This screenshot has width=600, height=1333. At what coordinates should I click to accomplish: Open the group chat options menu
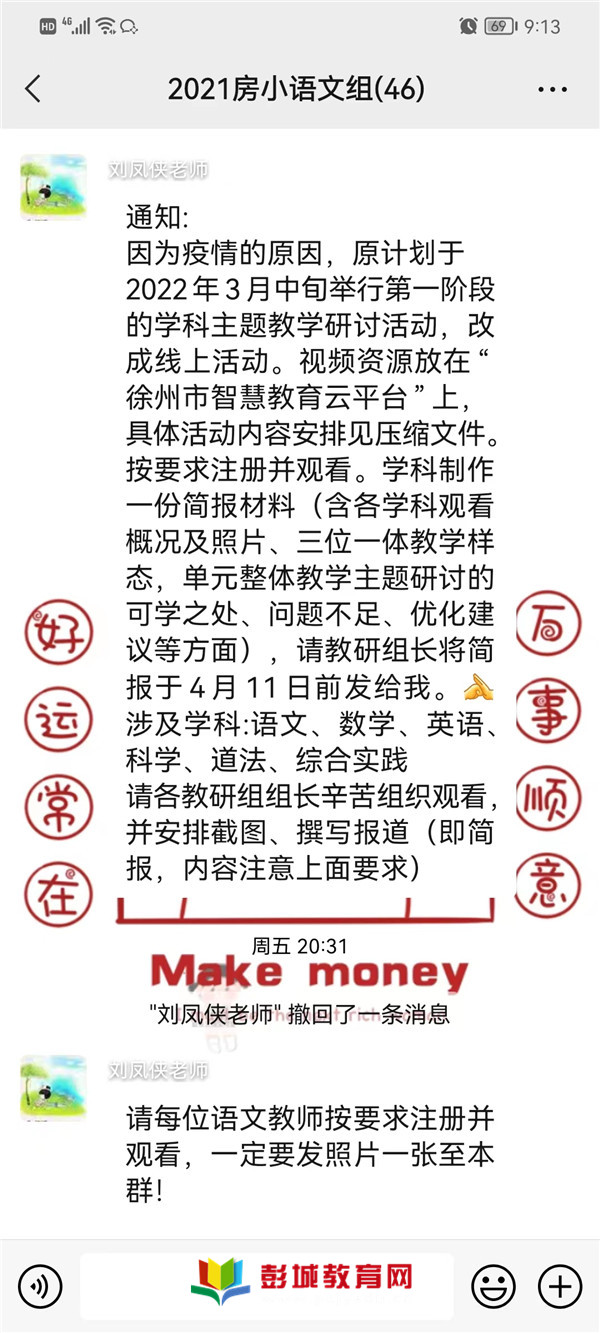point(552,90)
